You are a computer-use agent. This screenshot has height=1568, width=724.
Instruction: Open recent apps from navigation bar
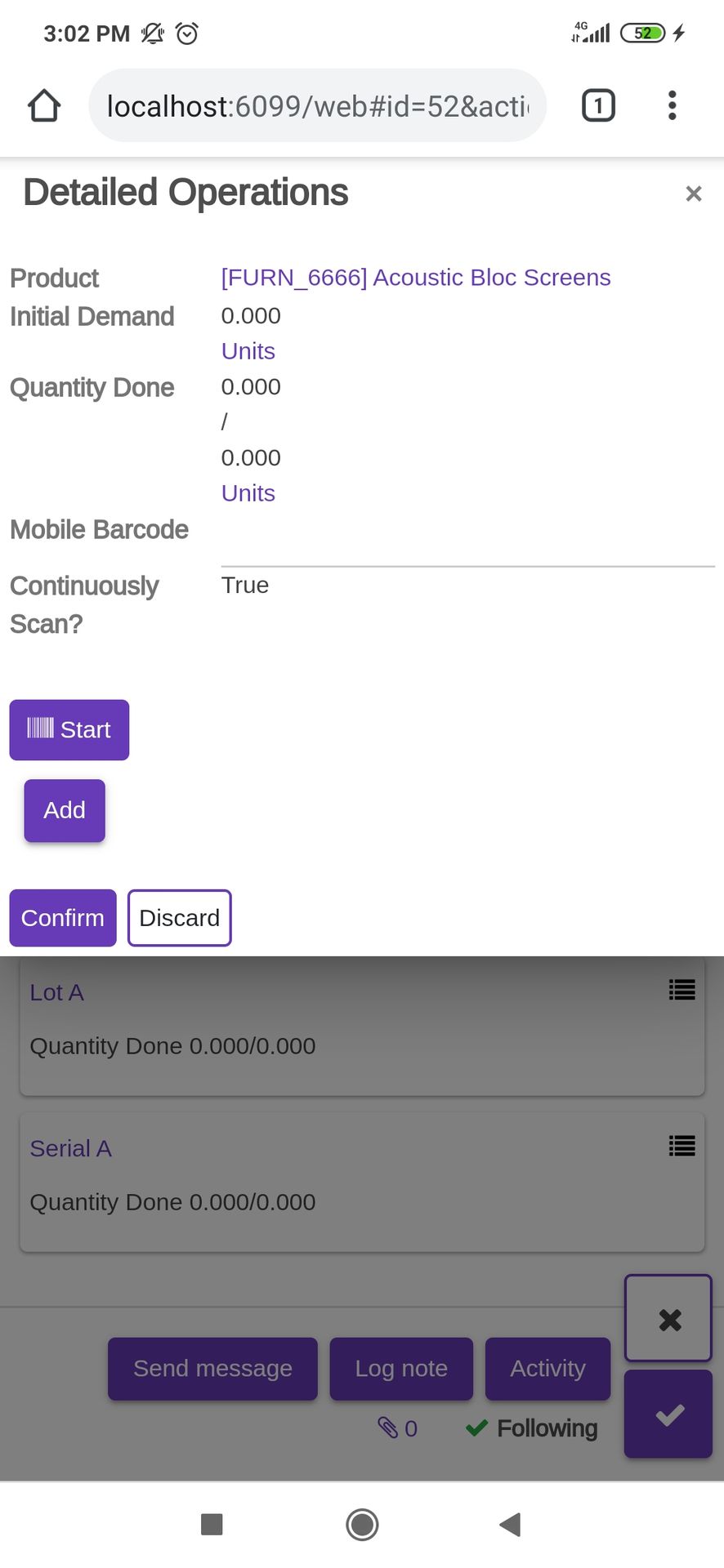[x=212, y=1524]
